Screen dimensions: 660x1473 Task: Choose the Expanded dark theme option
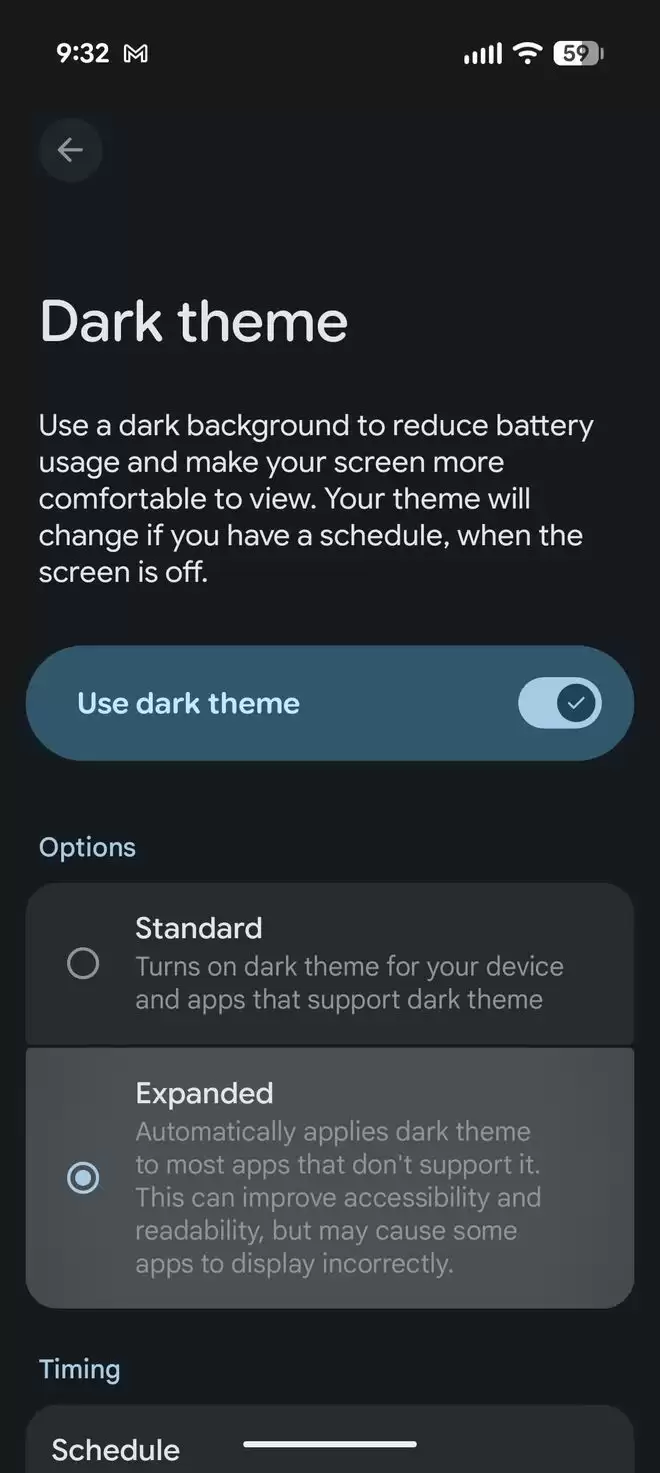(x=83, y=1178)
